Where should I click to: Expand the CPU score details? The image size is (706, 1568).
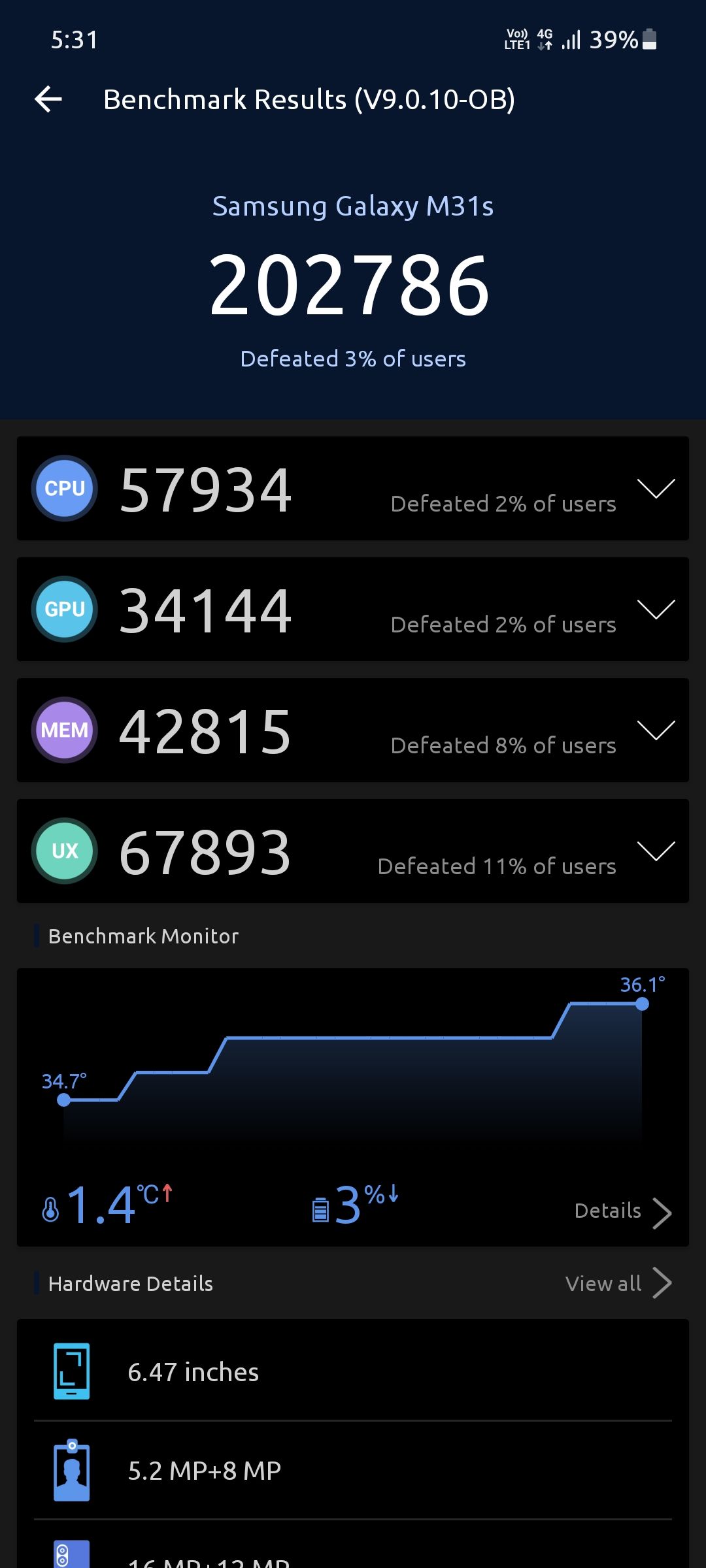point(656,489)
